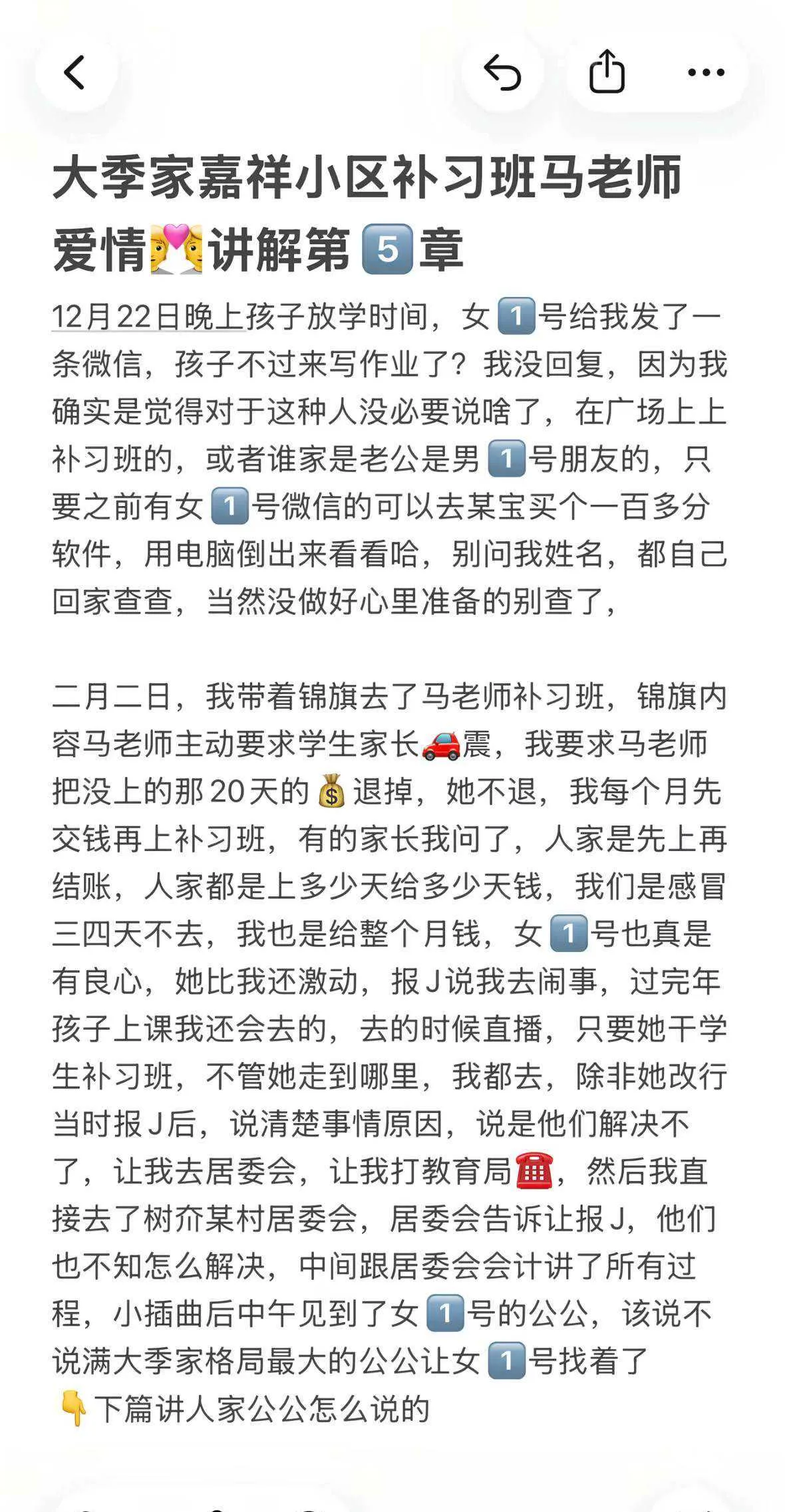Open the underlined date 12月22日晚上
785x1512 pixels.
(x=148, y=316)
